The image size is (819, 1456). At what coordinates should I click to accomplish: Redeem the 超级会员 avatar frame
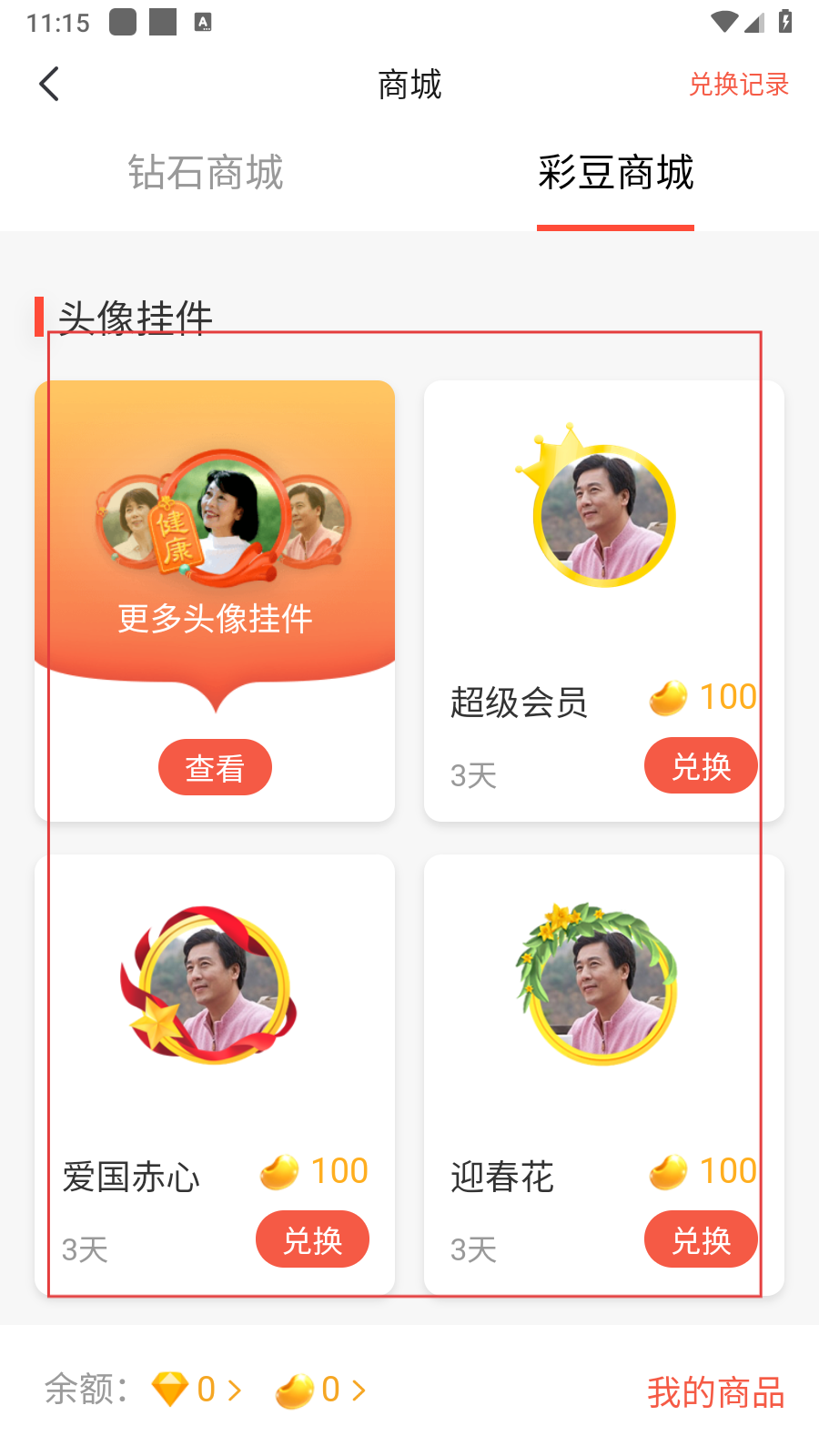(x=701, y=766)
